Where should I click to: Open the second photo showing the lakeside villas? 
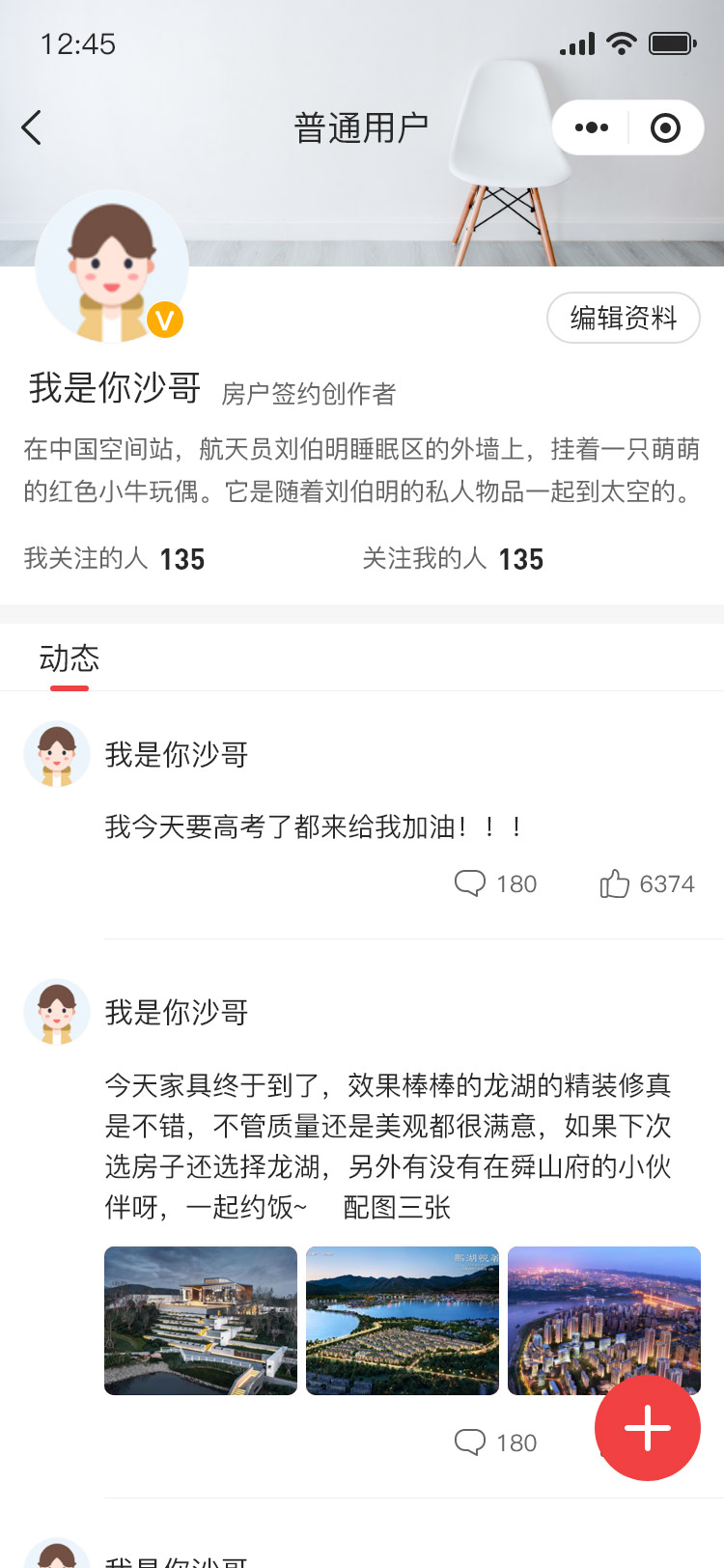tap(403, 1321)
